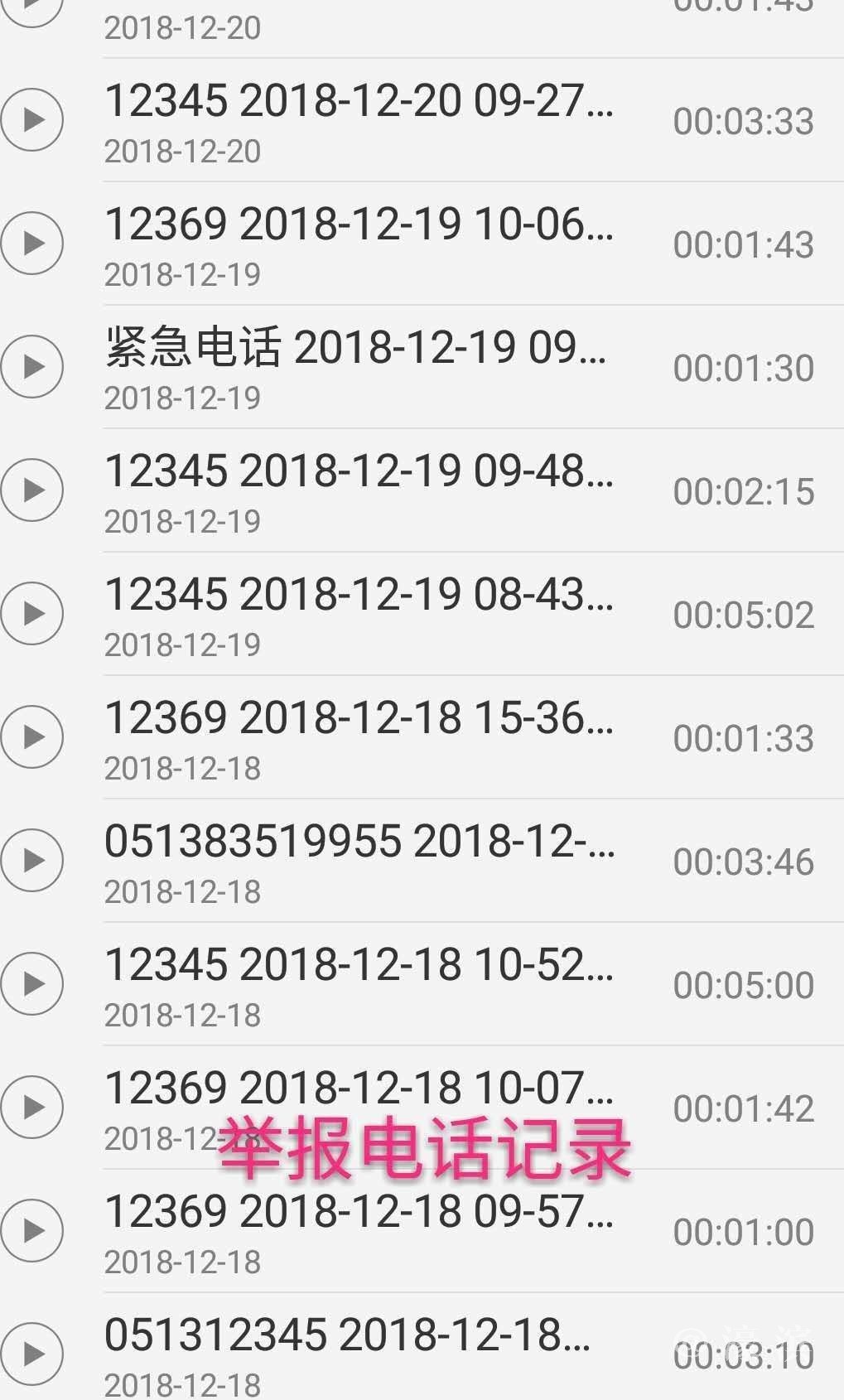Play the 051312345 2018-12-18 recording
The height and width of the screenshot is (1400, 844).
click(31, 1354)
